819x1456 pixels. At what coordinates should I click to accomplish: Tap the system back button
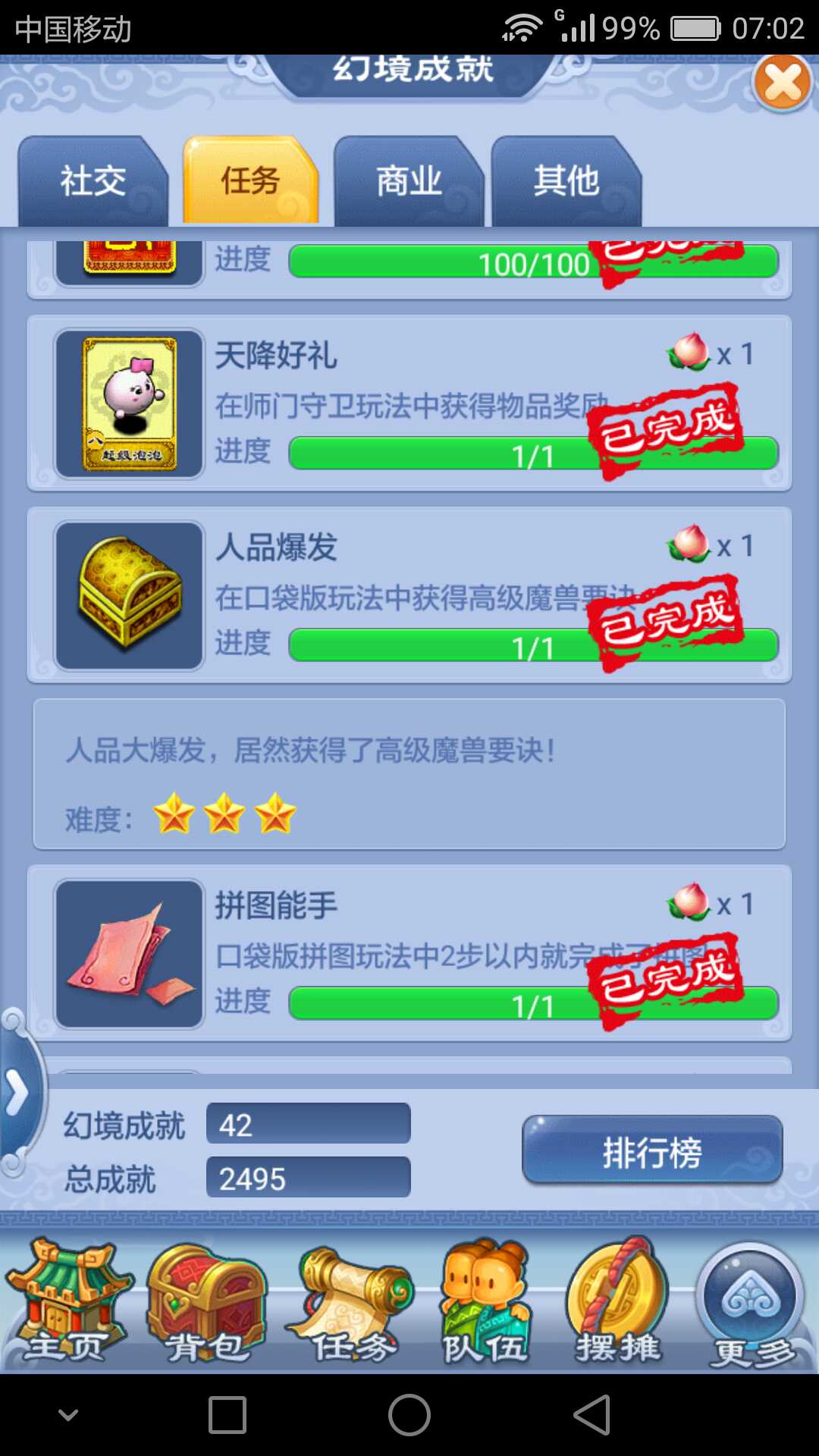(591, 1415)
